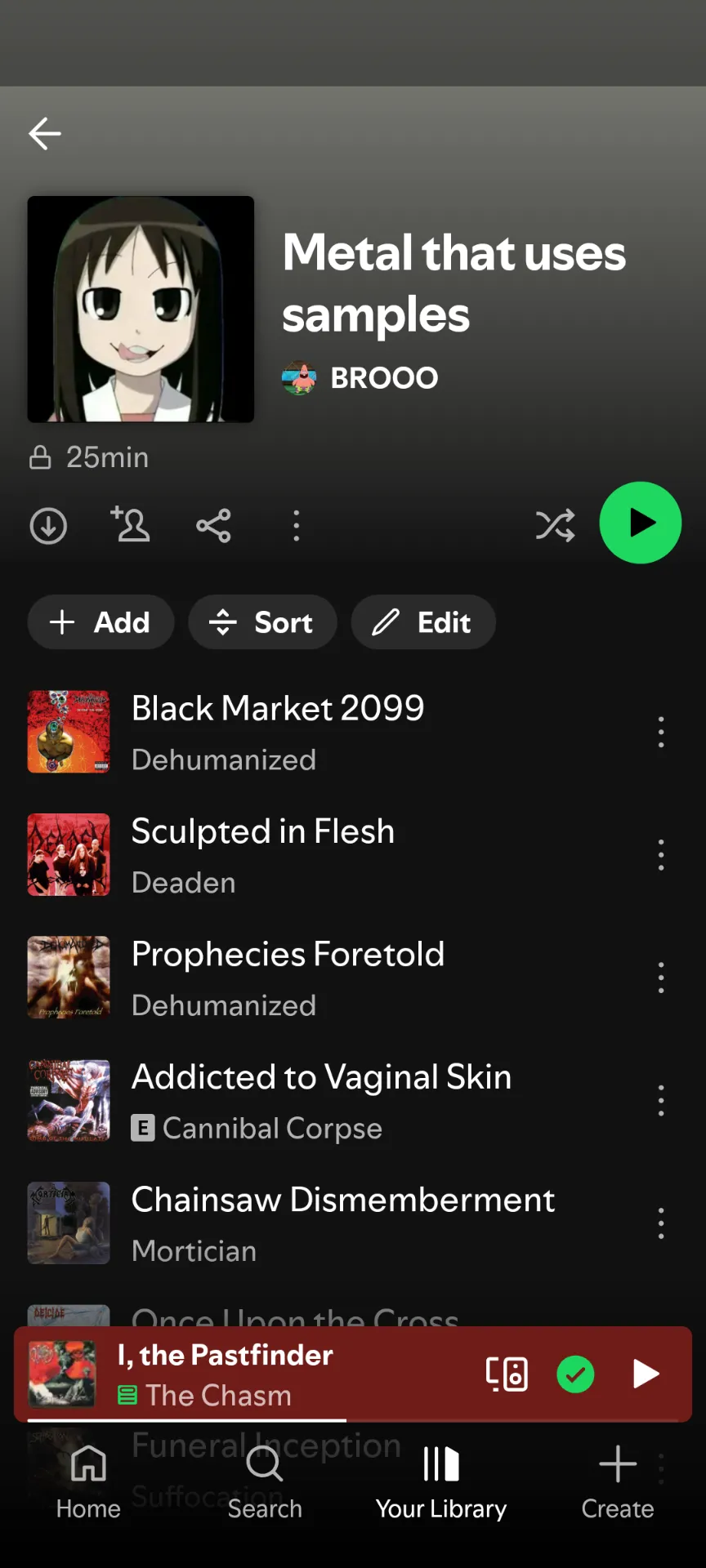Image resolution: width=706 pixels, height=1568 pixels.
Task: Open BROOO profile
Action: [383, 378]
